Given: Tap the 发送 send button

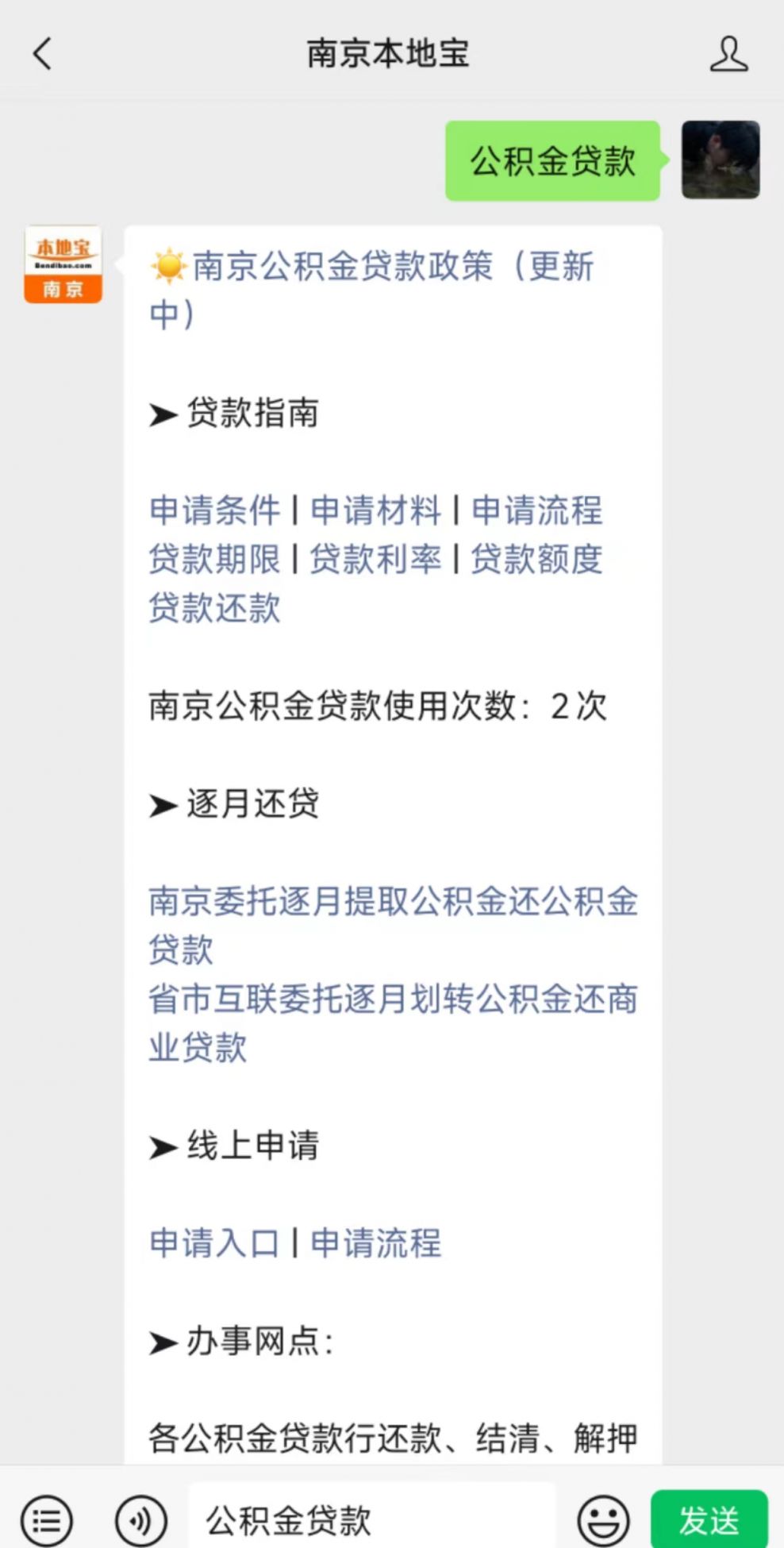Looking at the screenshot, I should click(x=709, y=1519).
